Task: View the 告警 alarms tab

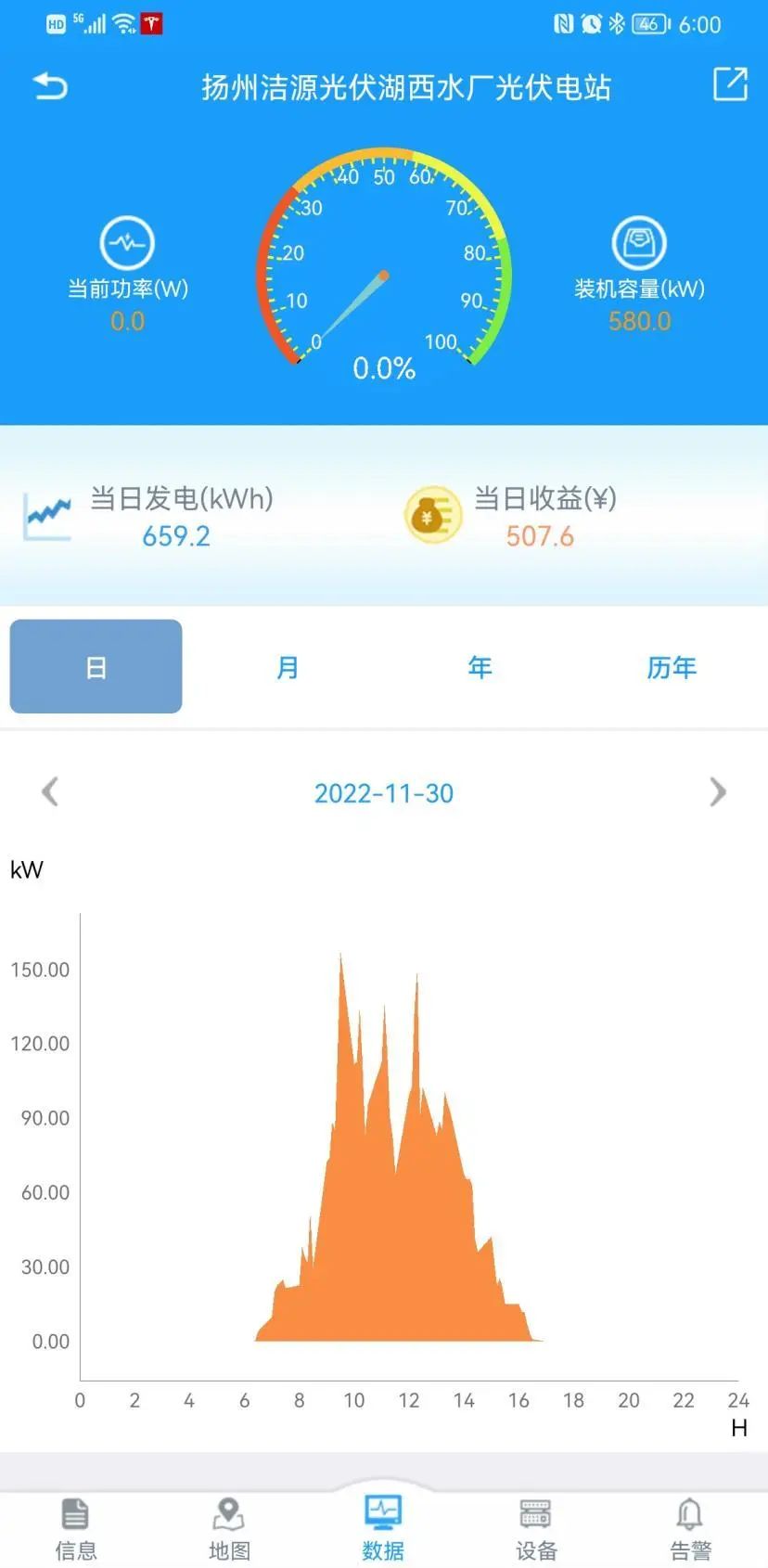Action: 690,1528
